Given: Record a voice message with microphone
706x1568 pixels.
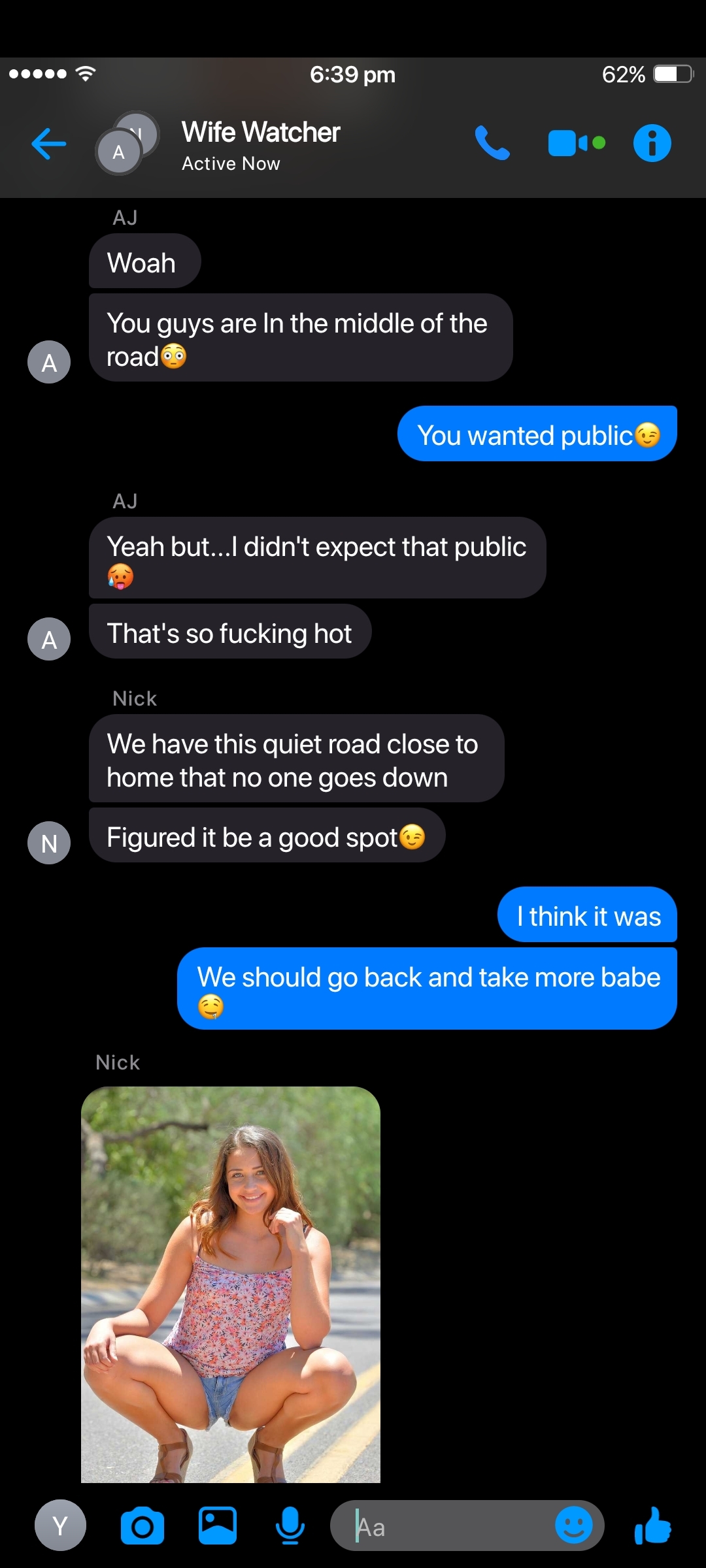Looking at the screenshot, I should click(x=290, y=1526).
